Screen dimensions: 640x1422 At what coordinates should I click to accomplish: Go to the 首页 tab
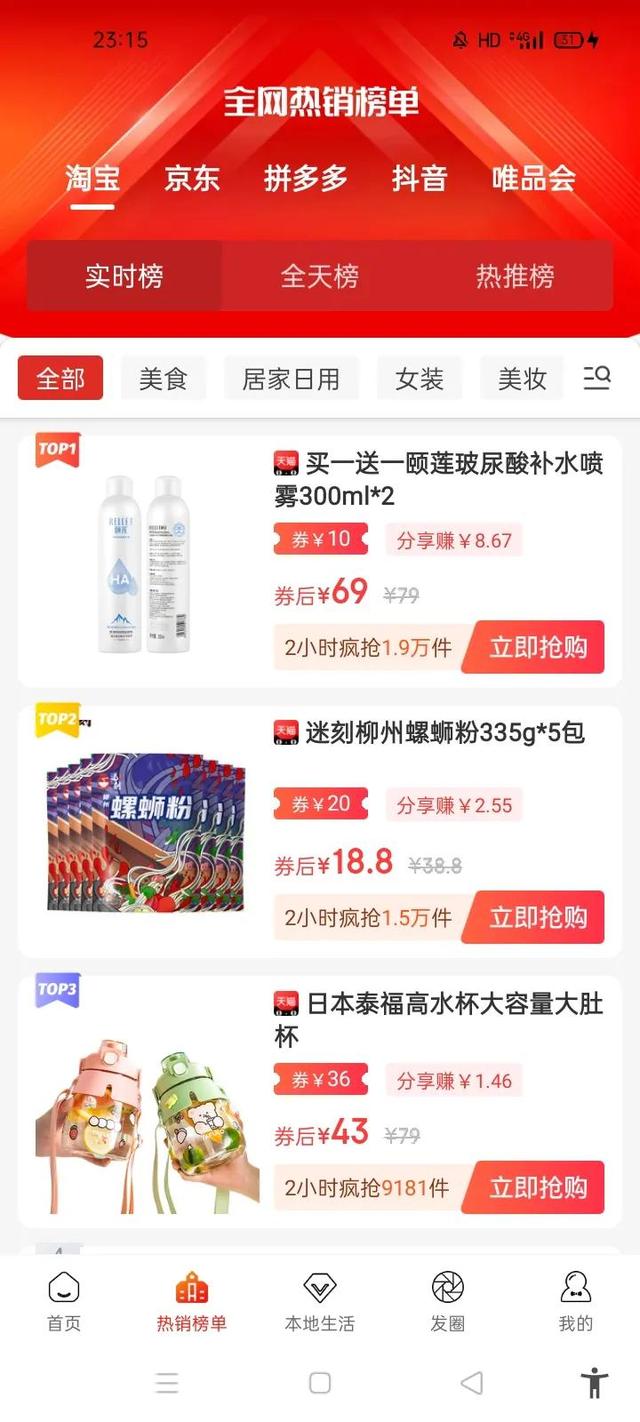[x=64, y=1301]
